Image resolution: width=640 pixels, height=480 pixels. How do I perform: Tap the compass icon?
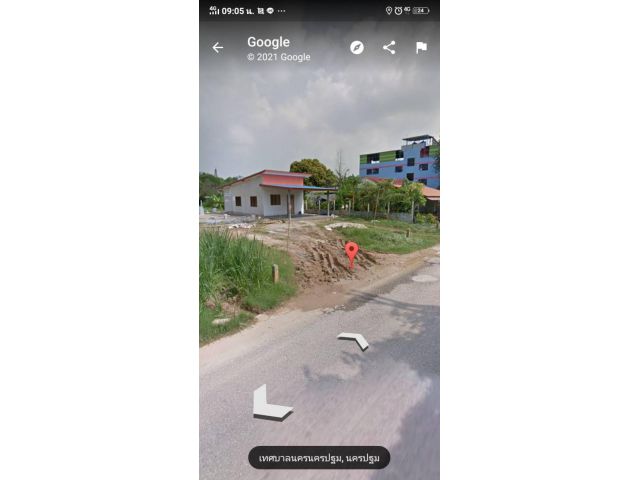click(x=357, y=48)
